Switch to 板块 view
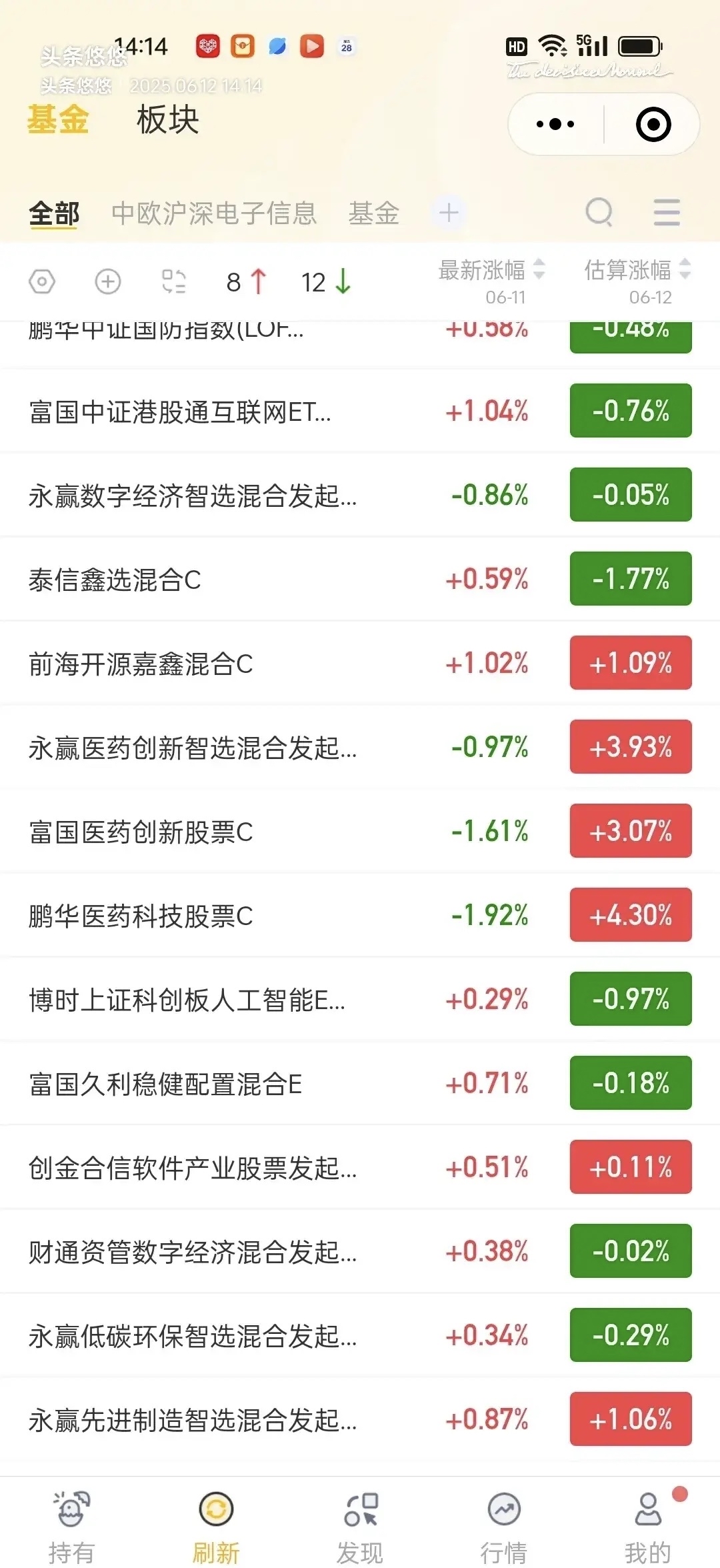This screenshot has width=720, height=1568. coord(165,121)
